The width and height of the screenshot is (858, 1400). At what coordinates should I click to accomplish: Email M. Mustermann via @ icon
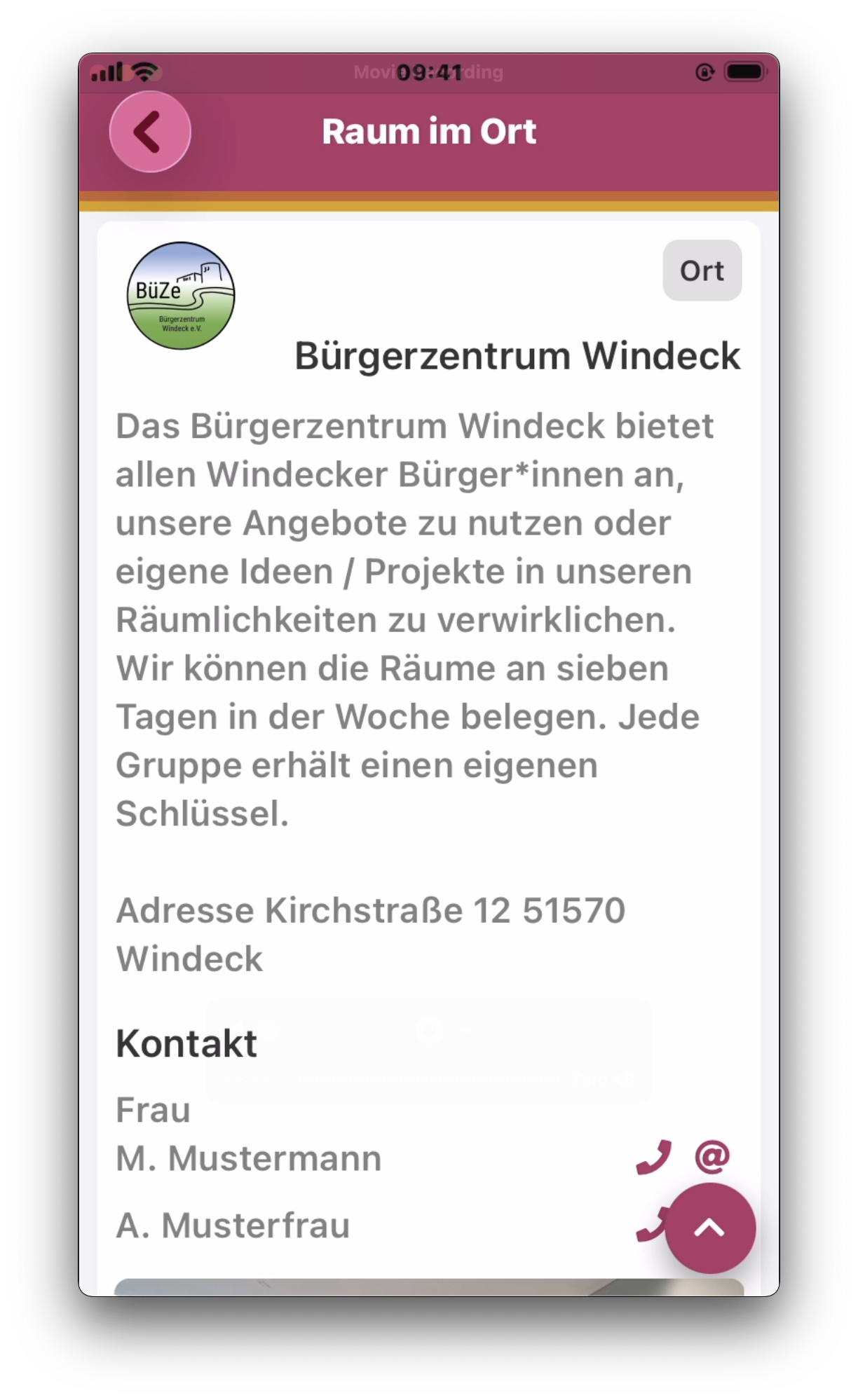(712, 1157)
